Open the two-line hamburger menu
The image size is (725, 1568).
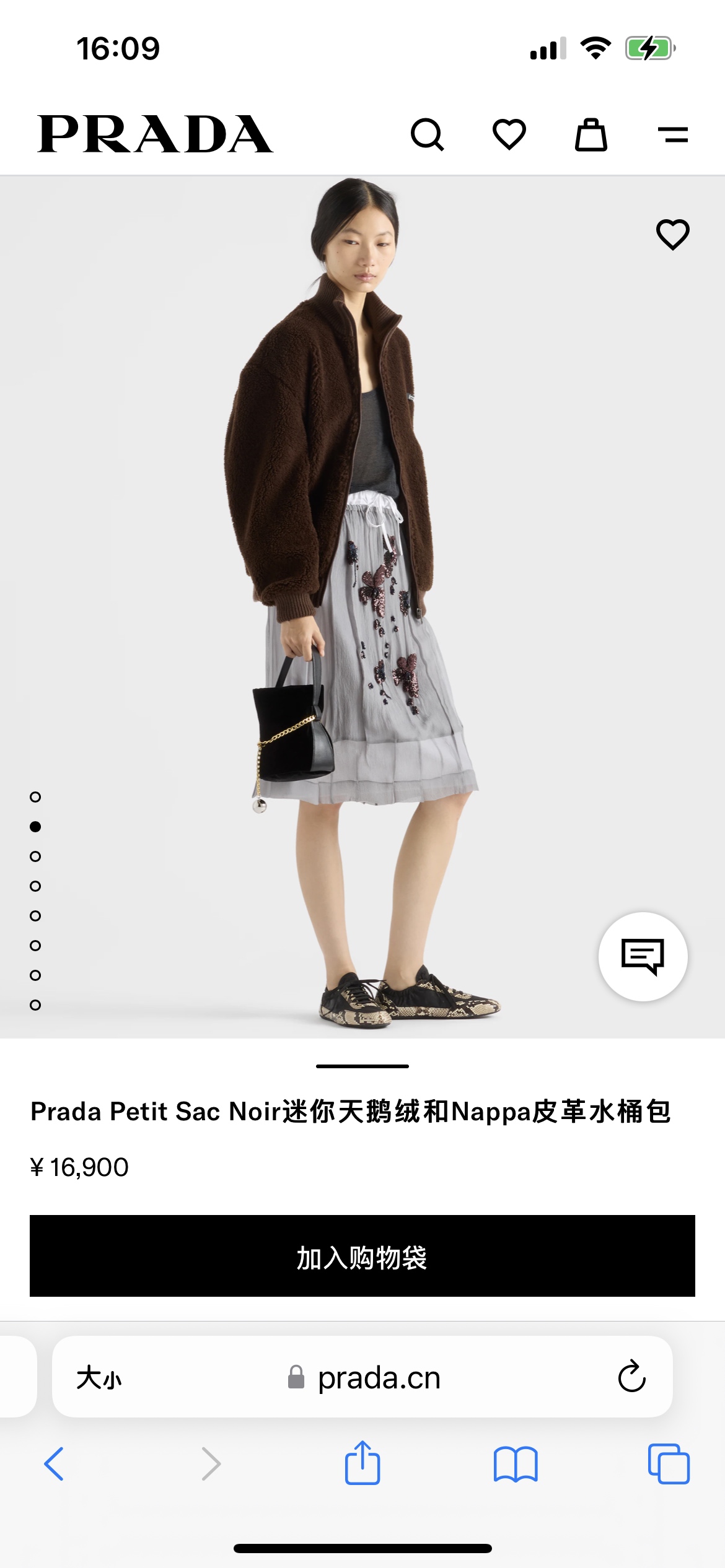pyautogui.click(x=672, y=134)
